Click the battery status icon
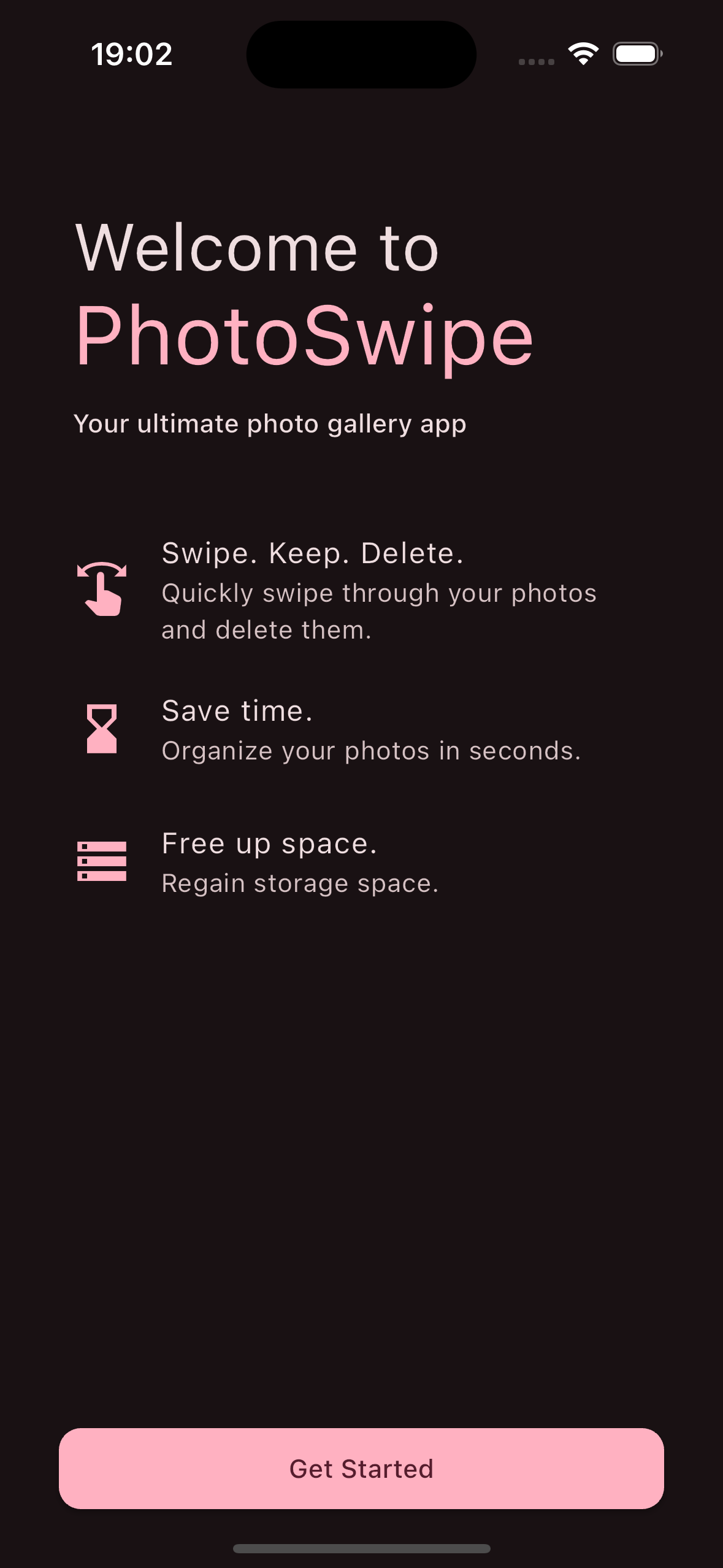Image resolution: width=723 pixels, height=1568 pixels. (636, 55)
